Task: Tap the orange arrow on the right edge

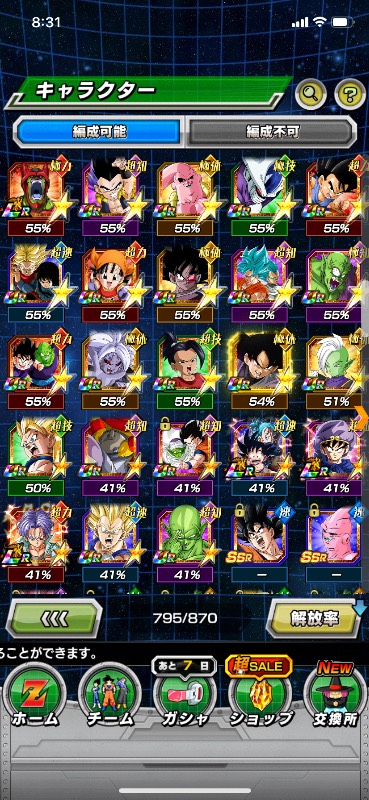Action: (x=363, y=419)
